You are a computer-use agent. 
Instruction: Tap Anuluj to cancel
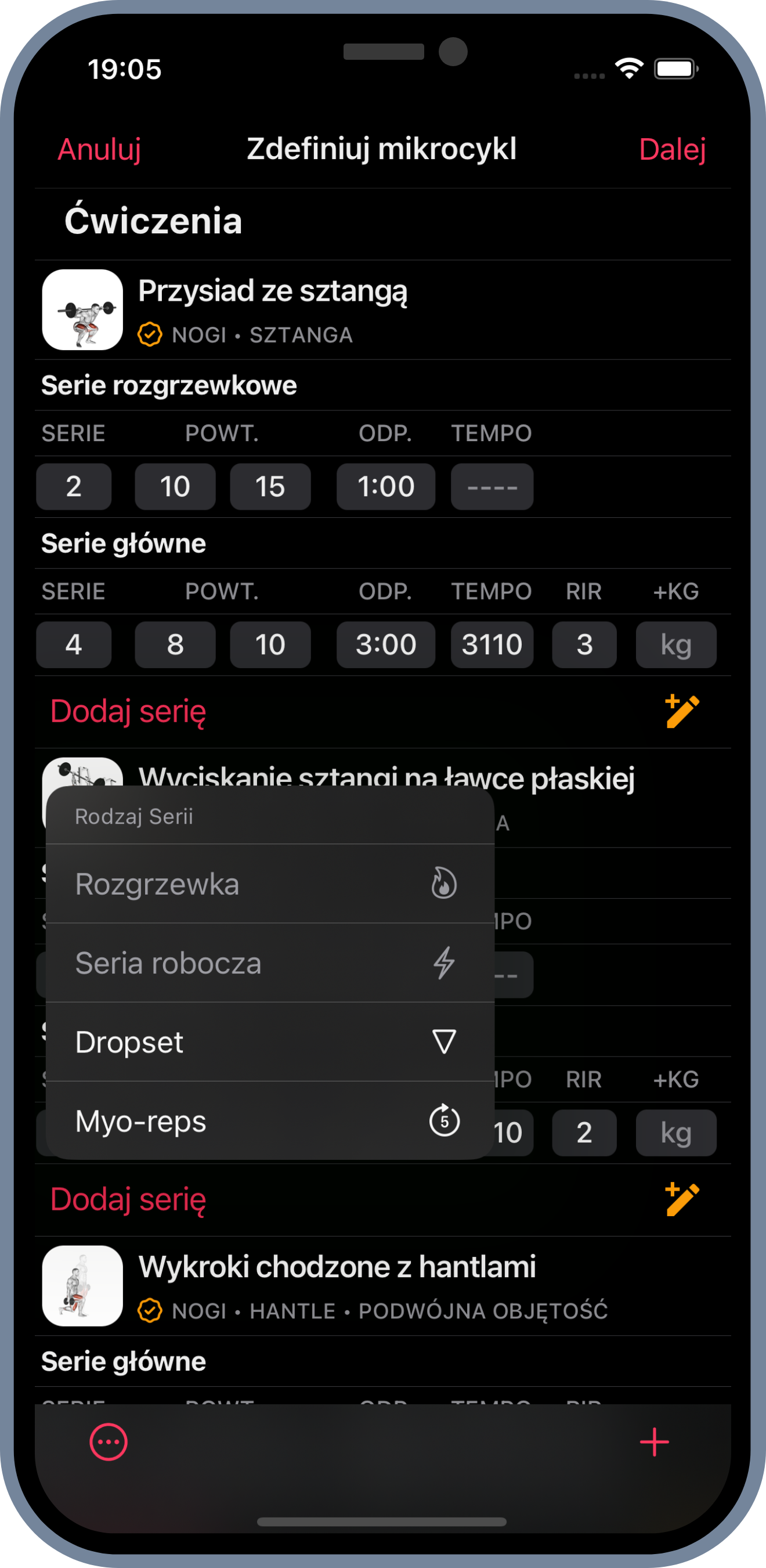pos(99,149)
